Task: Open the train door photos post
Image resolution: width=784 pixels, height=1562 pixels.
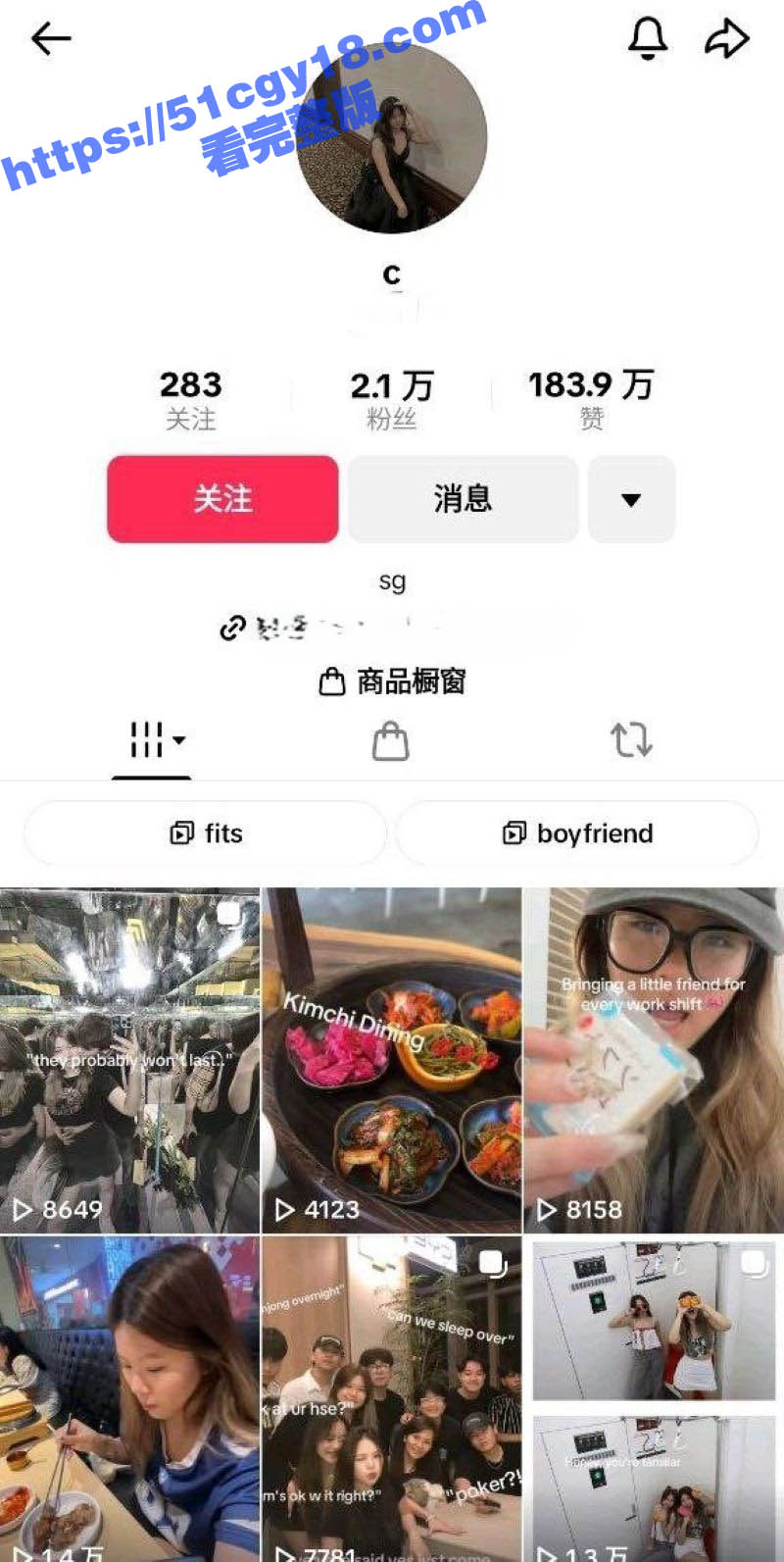Action: click(x=654, y=1397)
